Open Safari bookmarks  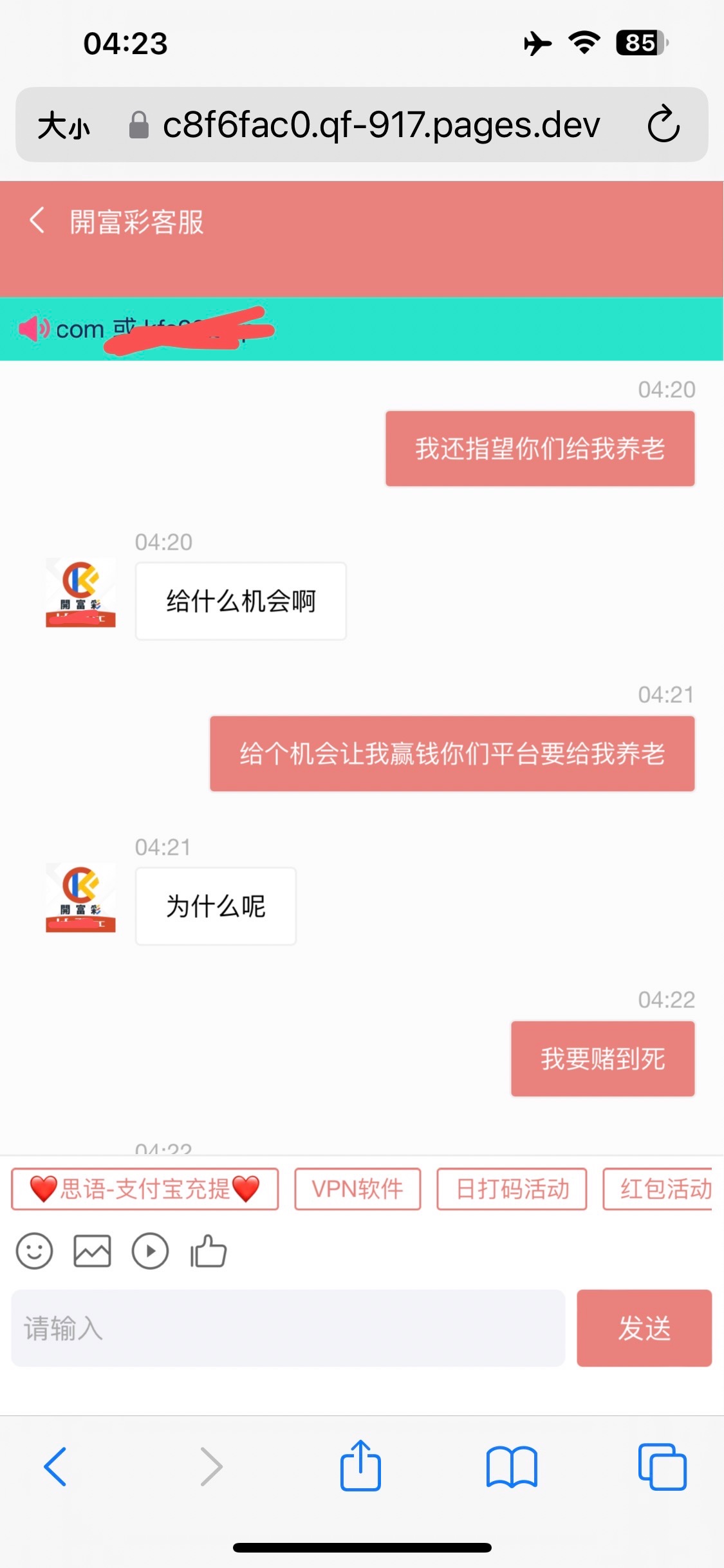(512, 1467)
